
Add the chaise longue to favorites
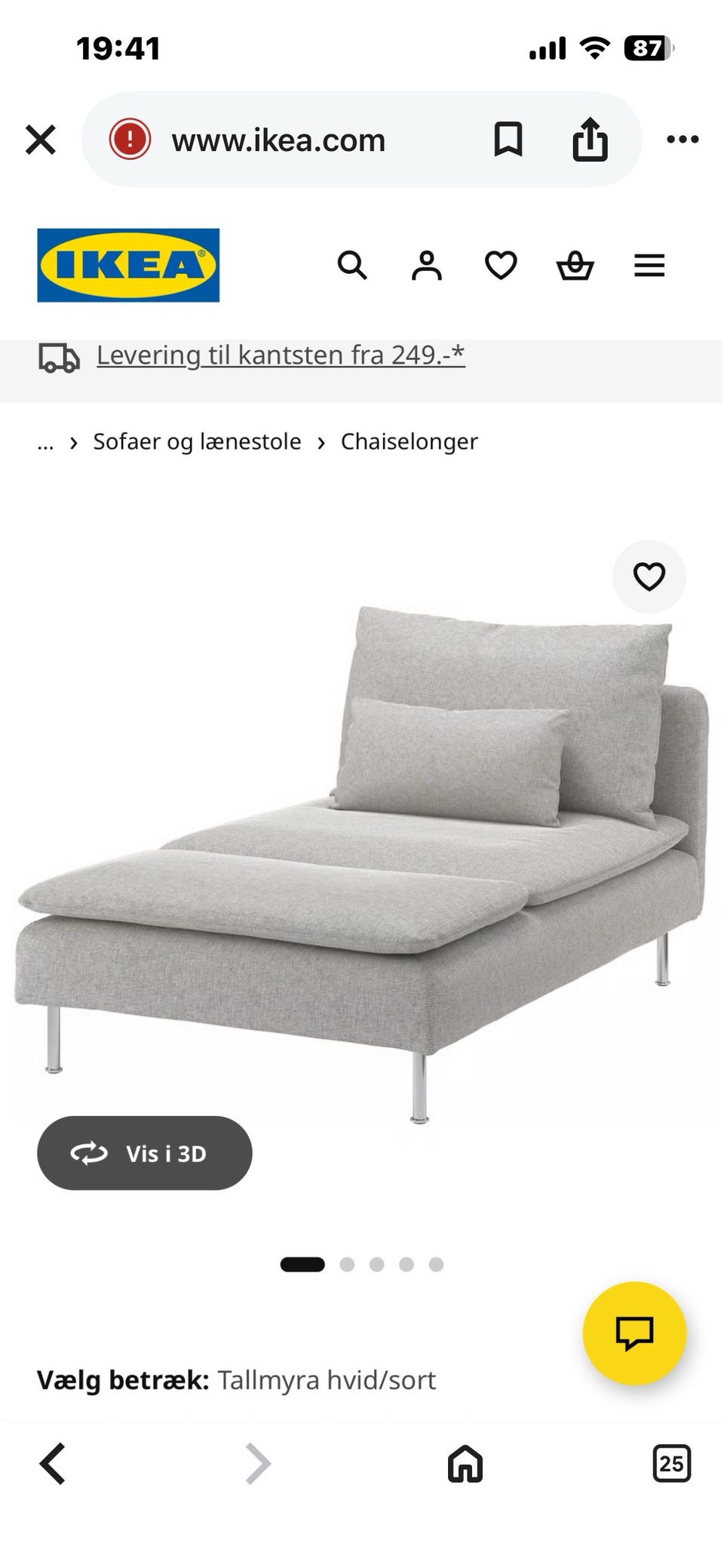(649, 577)
